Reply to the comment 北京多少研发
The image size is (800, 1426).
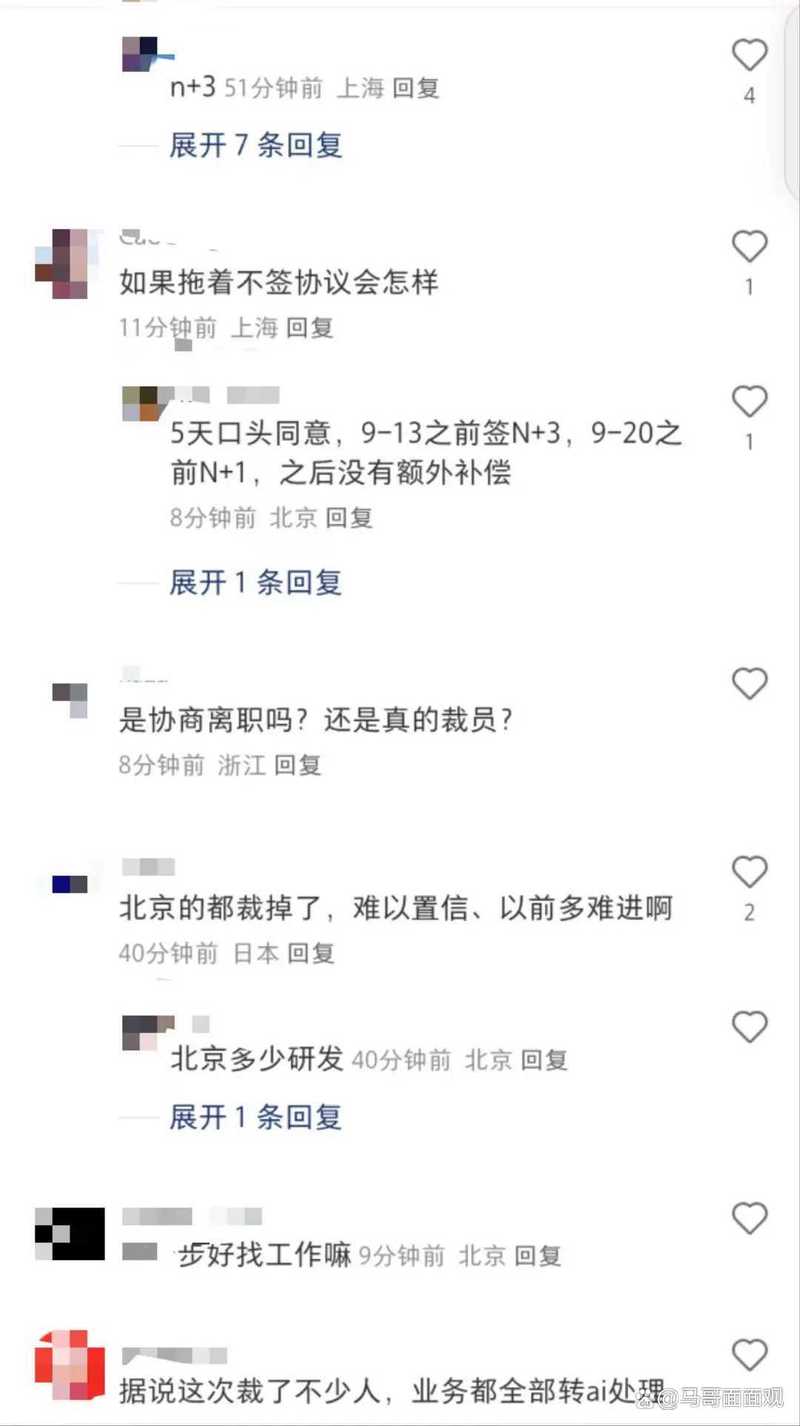pyautogui.click(x=544, y=1060)
